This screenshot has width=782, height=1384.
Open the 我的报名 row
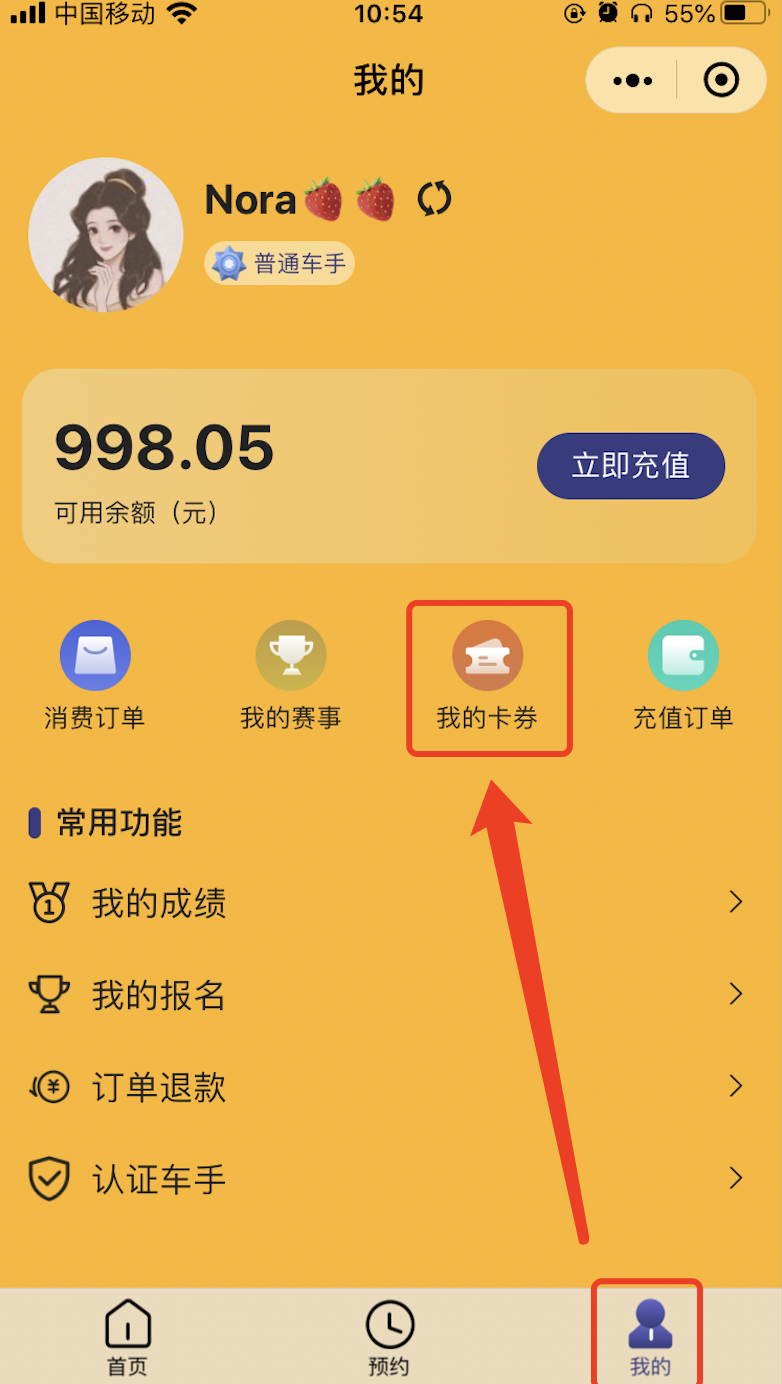(388, 995)
